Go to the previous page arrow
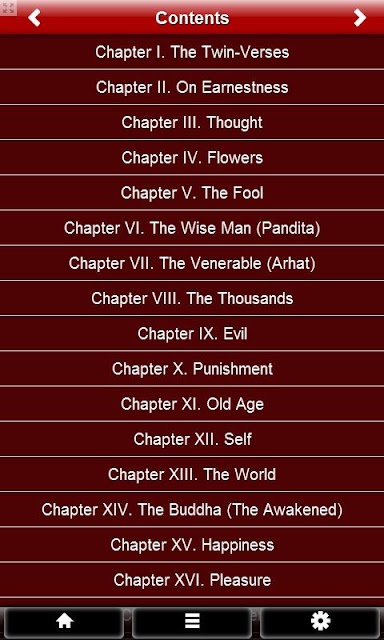Image resolution: width=384 pixels, height=640 pixels. 34,18
